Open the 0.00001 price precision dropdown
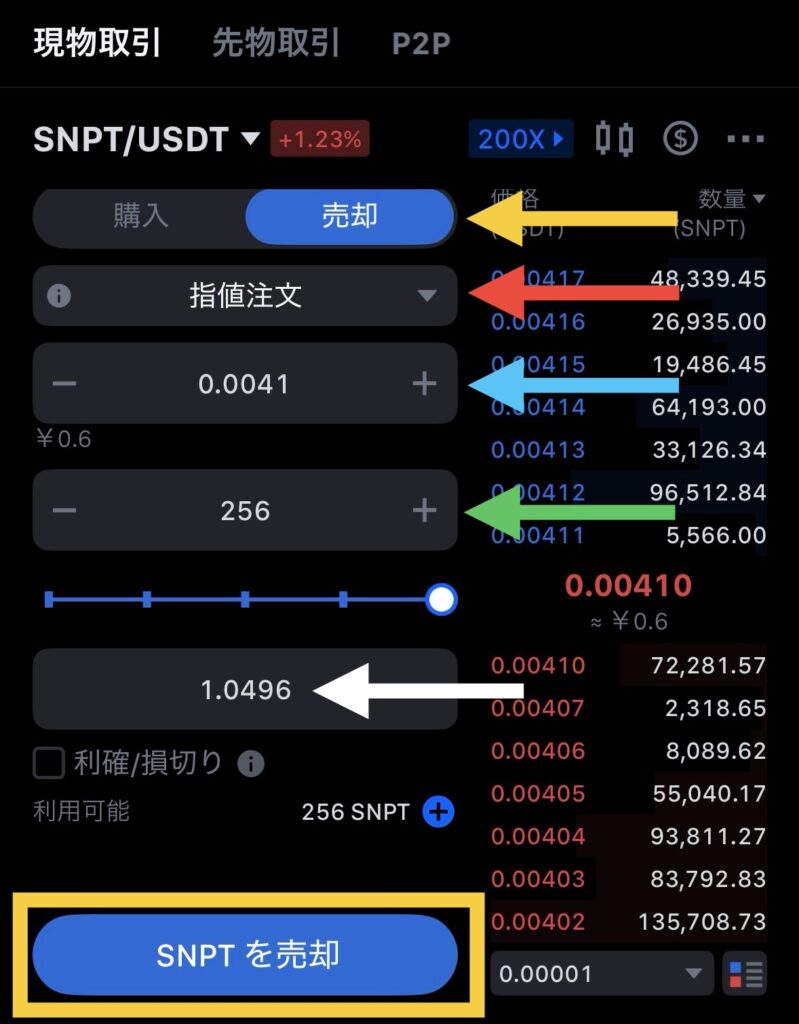Image resolution: width=799 pixels, height=1024 pixels. pyautogui.click(x=601, y=973)
